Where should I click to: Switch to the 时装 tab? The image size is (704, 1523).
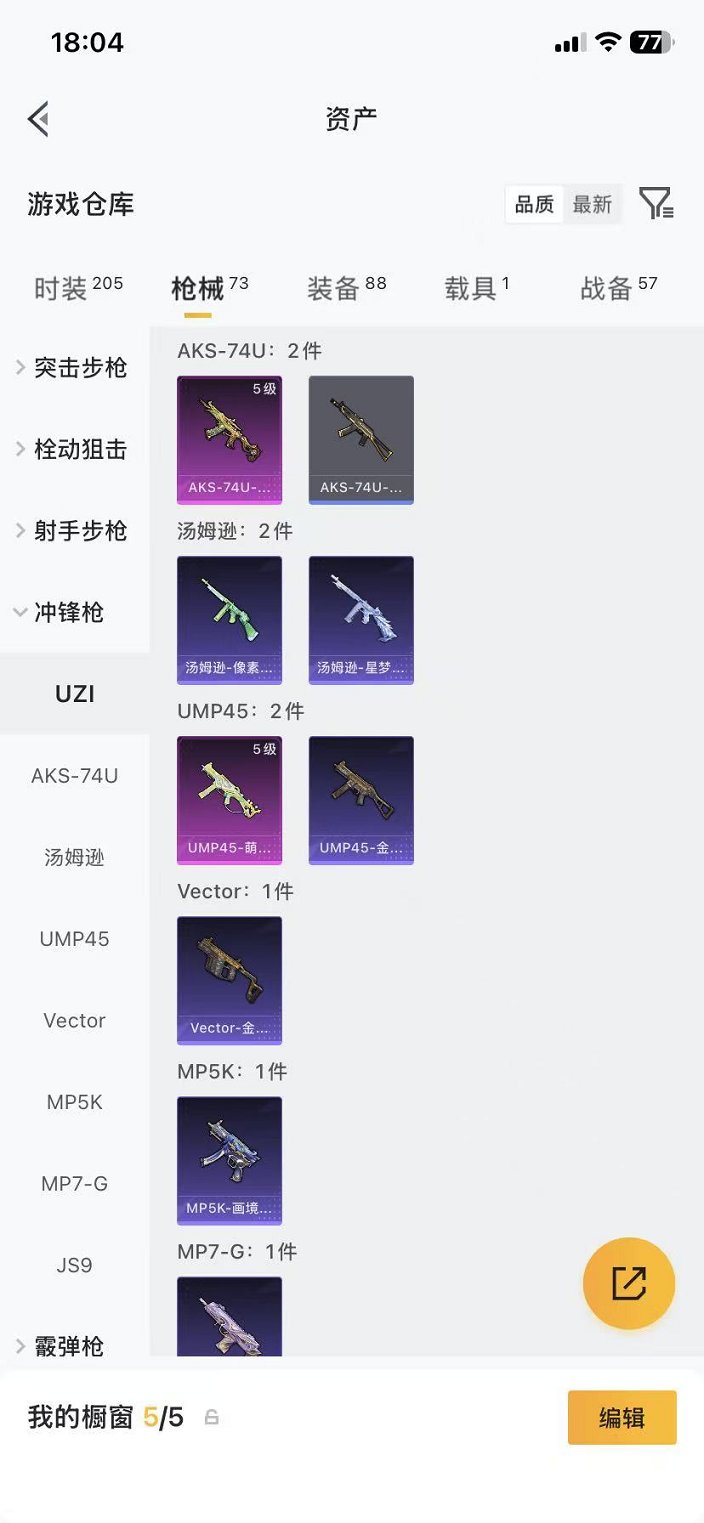pyautogui.click(x=77, y=288)
